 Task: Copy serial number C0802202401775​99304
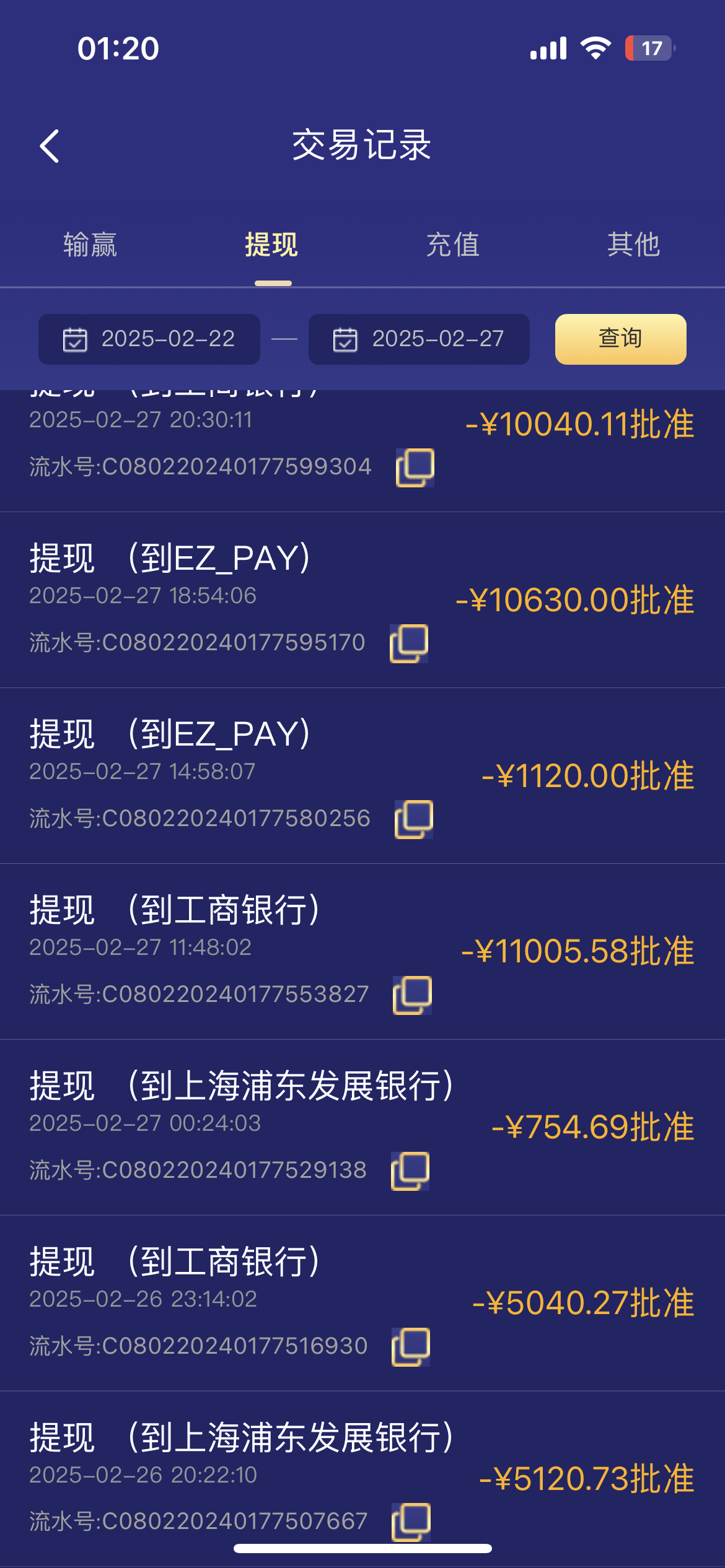[415, 468]
